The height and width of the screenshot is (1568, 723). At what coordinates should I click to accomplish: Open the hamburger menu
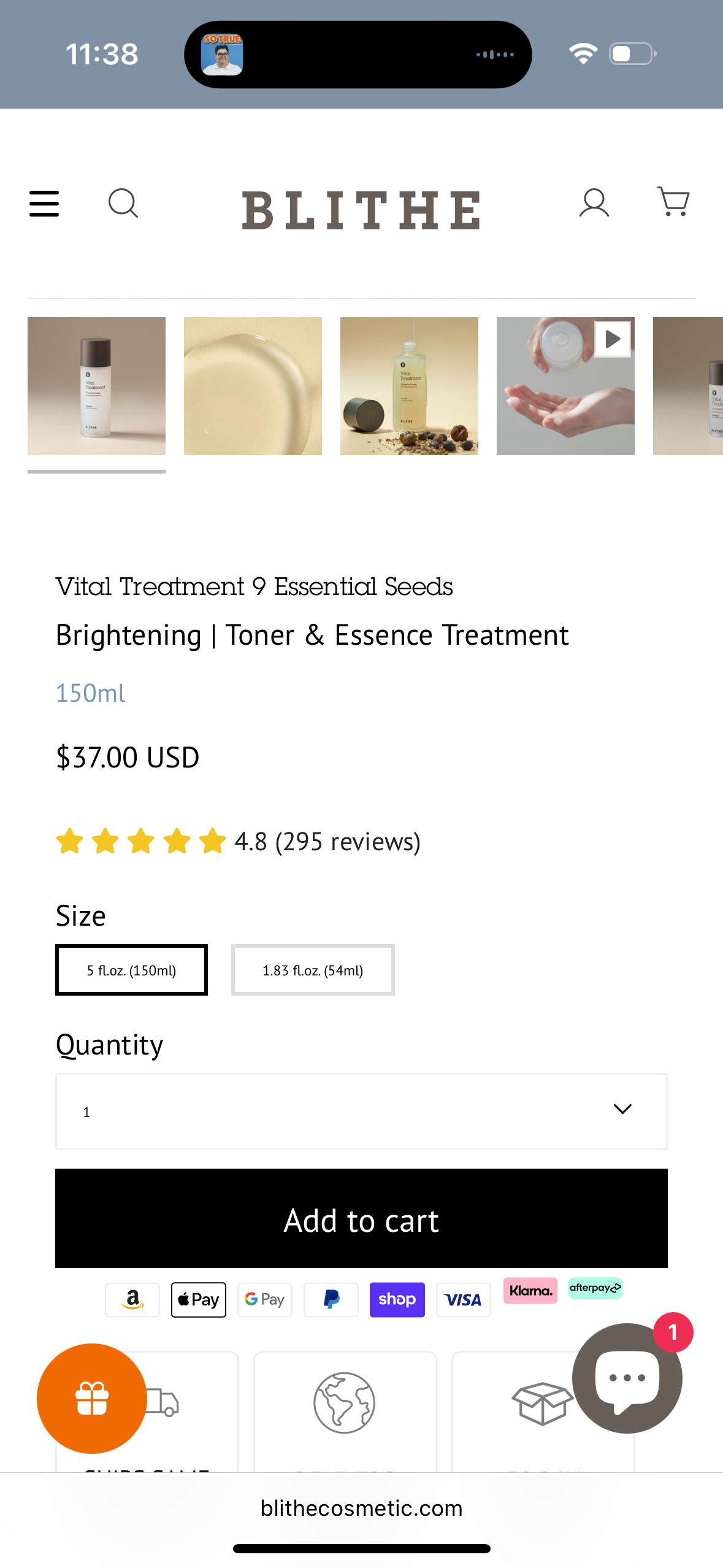(44, 204)
